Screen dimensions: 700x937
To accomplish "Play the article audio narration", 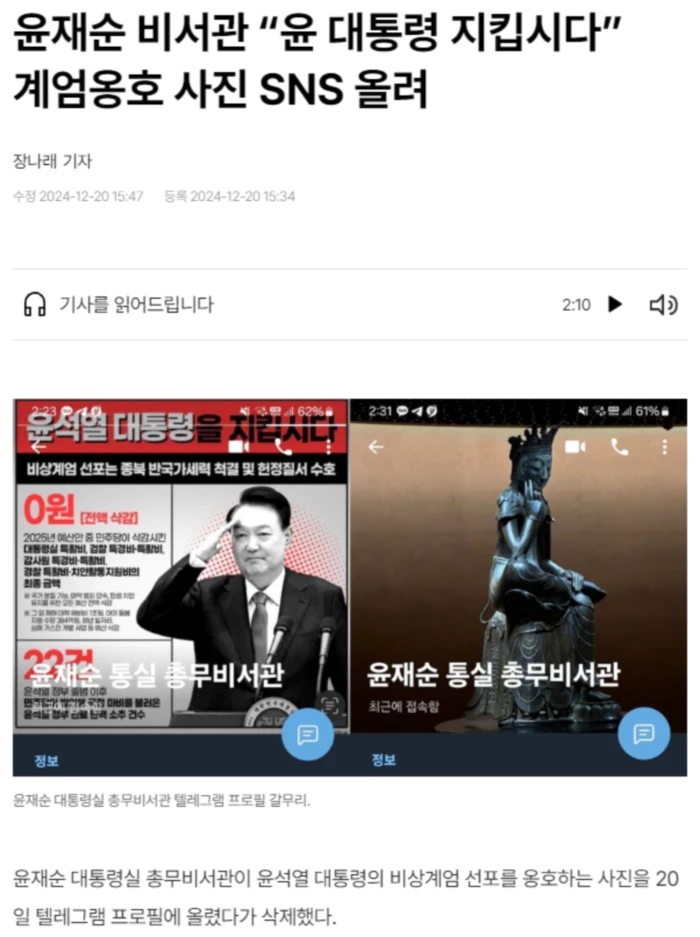I will coord(615,304).
